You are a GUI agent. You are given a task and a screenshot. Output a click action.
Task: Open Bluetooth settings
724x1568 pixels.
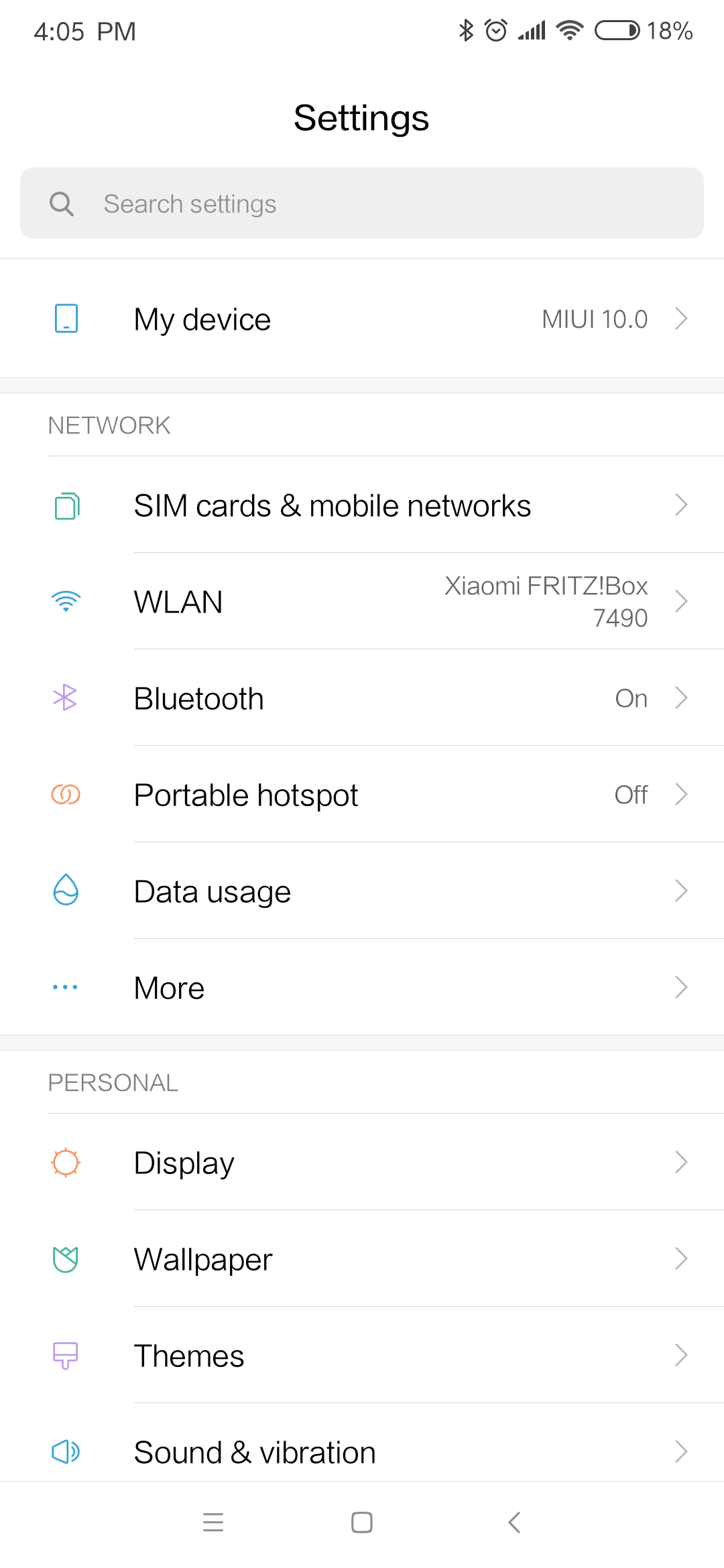pos(362,698)
